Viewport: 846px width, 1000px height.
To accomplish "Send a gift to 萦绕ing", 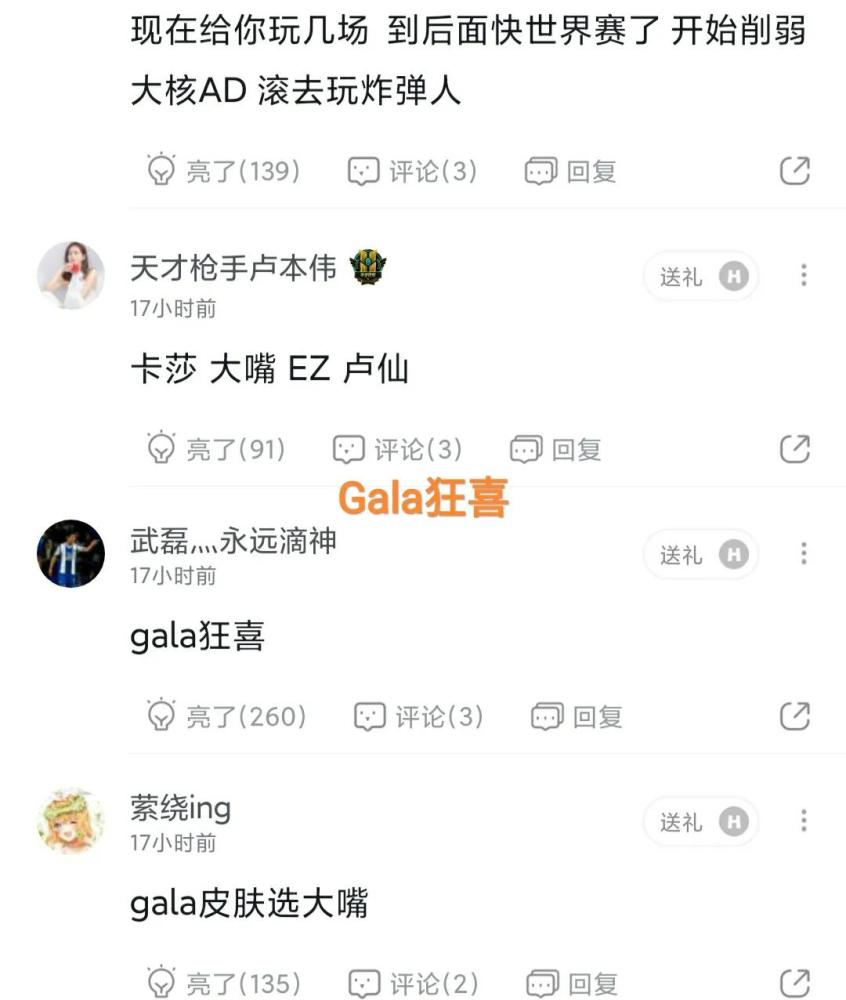I will [701, 822].
